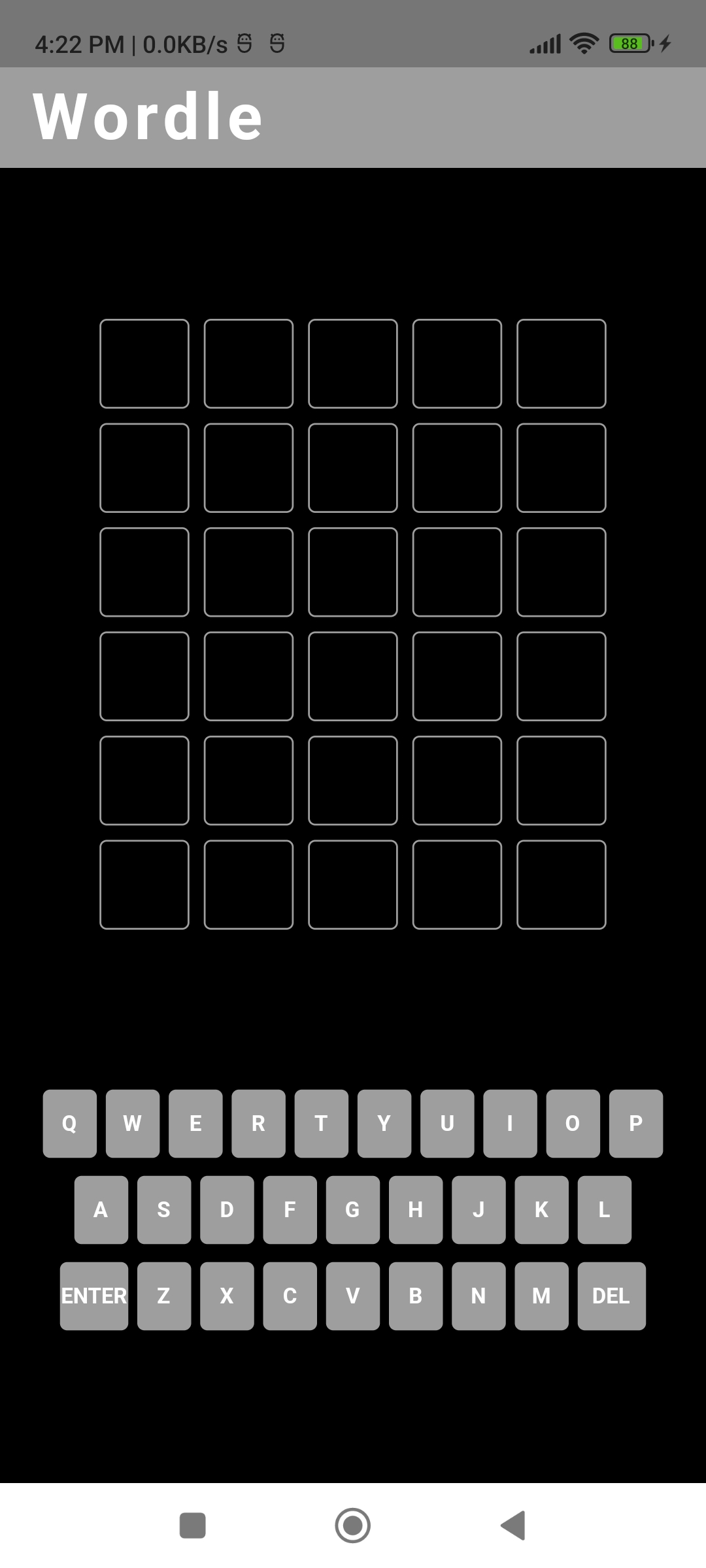Enter the letter N

coord(479,1296)
